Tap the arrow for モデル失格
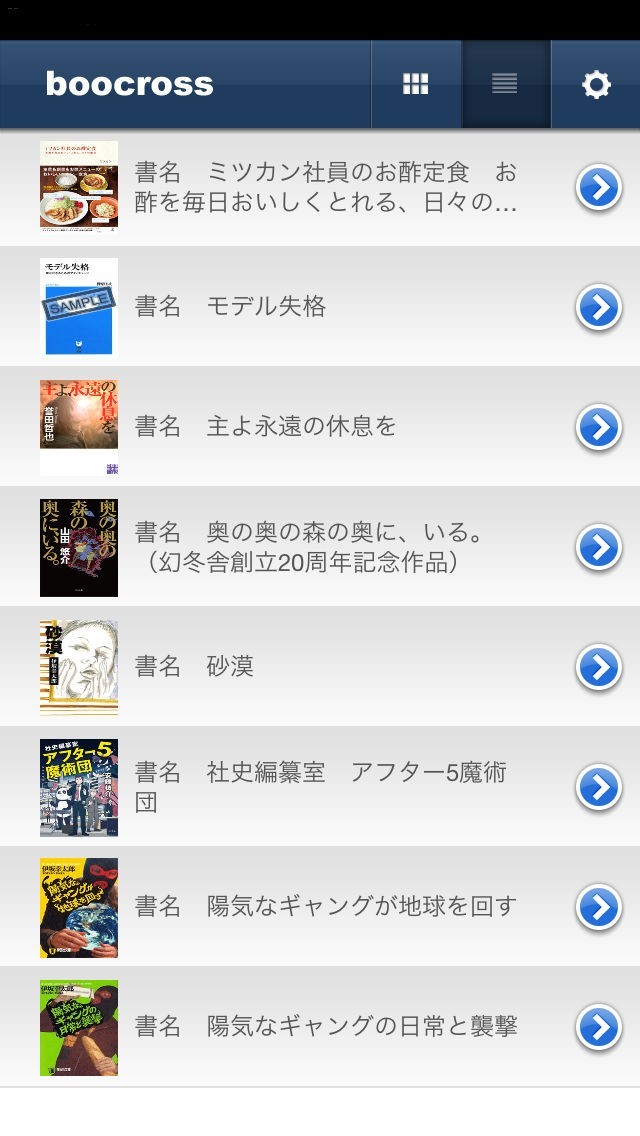Viewport: 640px width, 1136px height. 599,307
